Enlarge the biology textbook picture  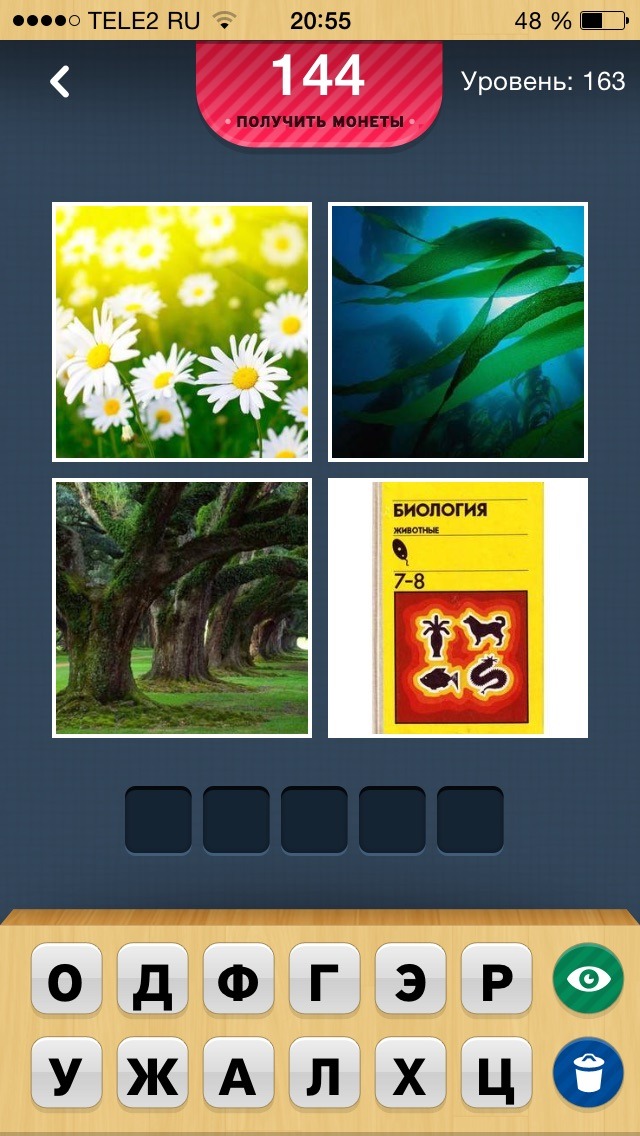(x=458, y=608)
